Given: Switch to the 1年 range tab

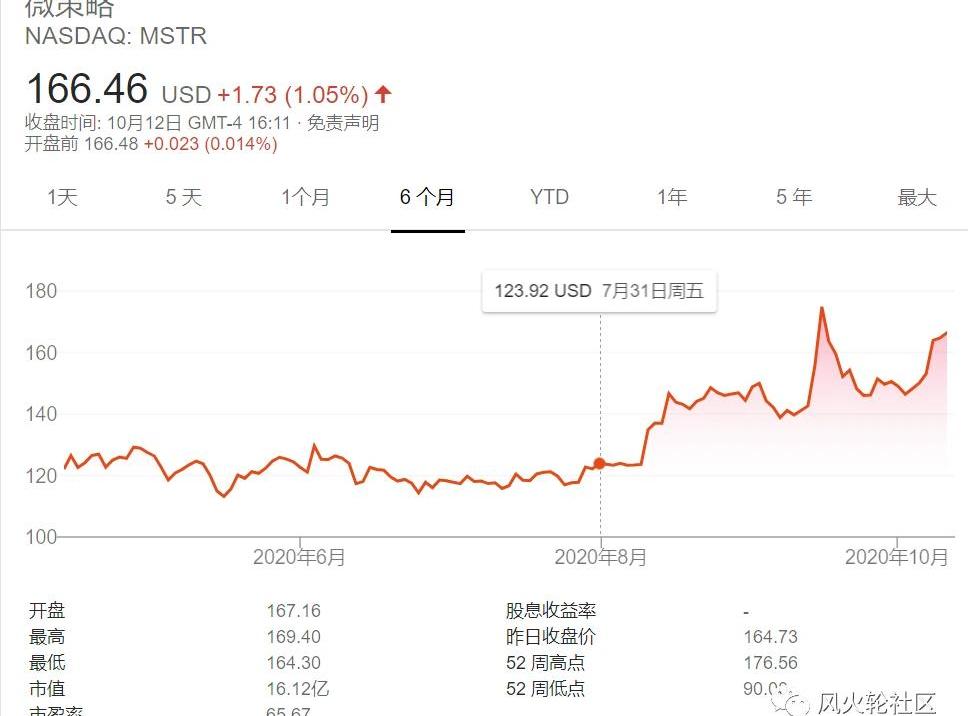Looking at the screenshot, I should pos(672,197).
